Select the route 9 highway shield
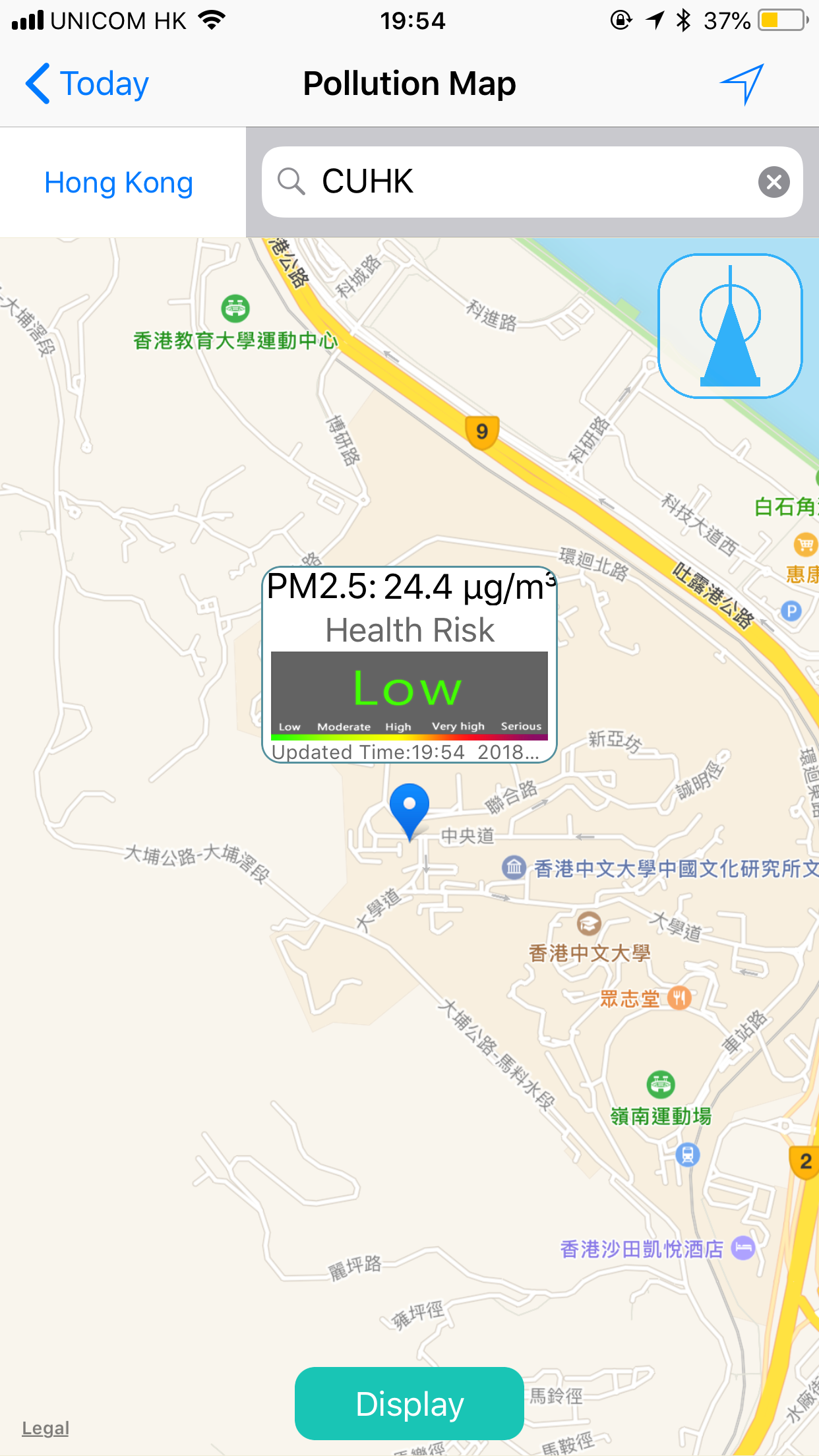The width and height of the screenshot is (819, 1456). [x=481, y=433]
